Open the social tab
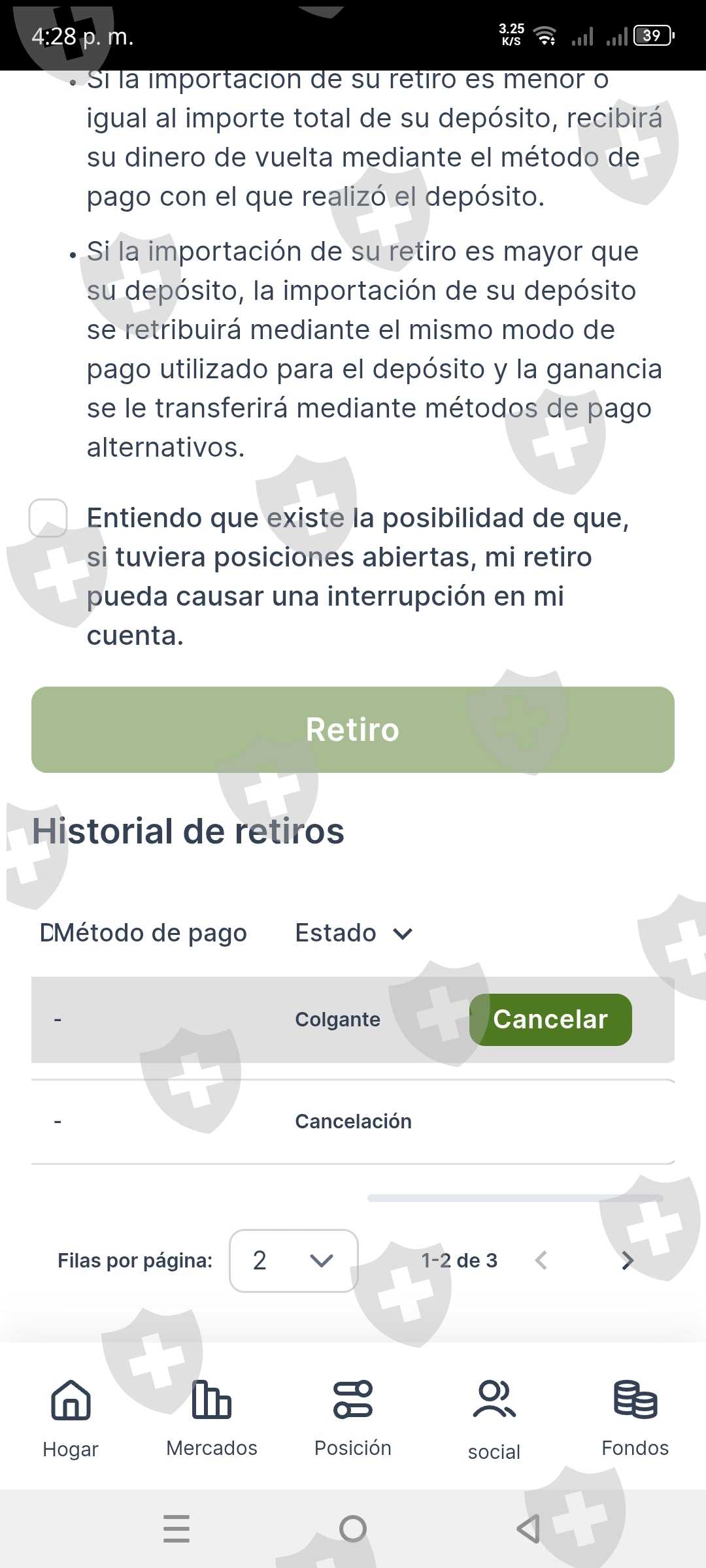The image size is (706, 1568). coord(494,1419)
